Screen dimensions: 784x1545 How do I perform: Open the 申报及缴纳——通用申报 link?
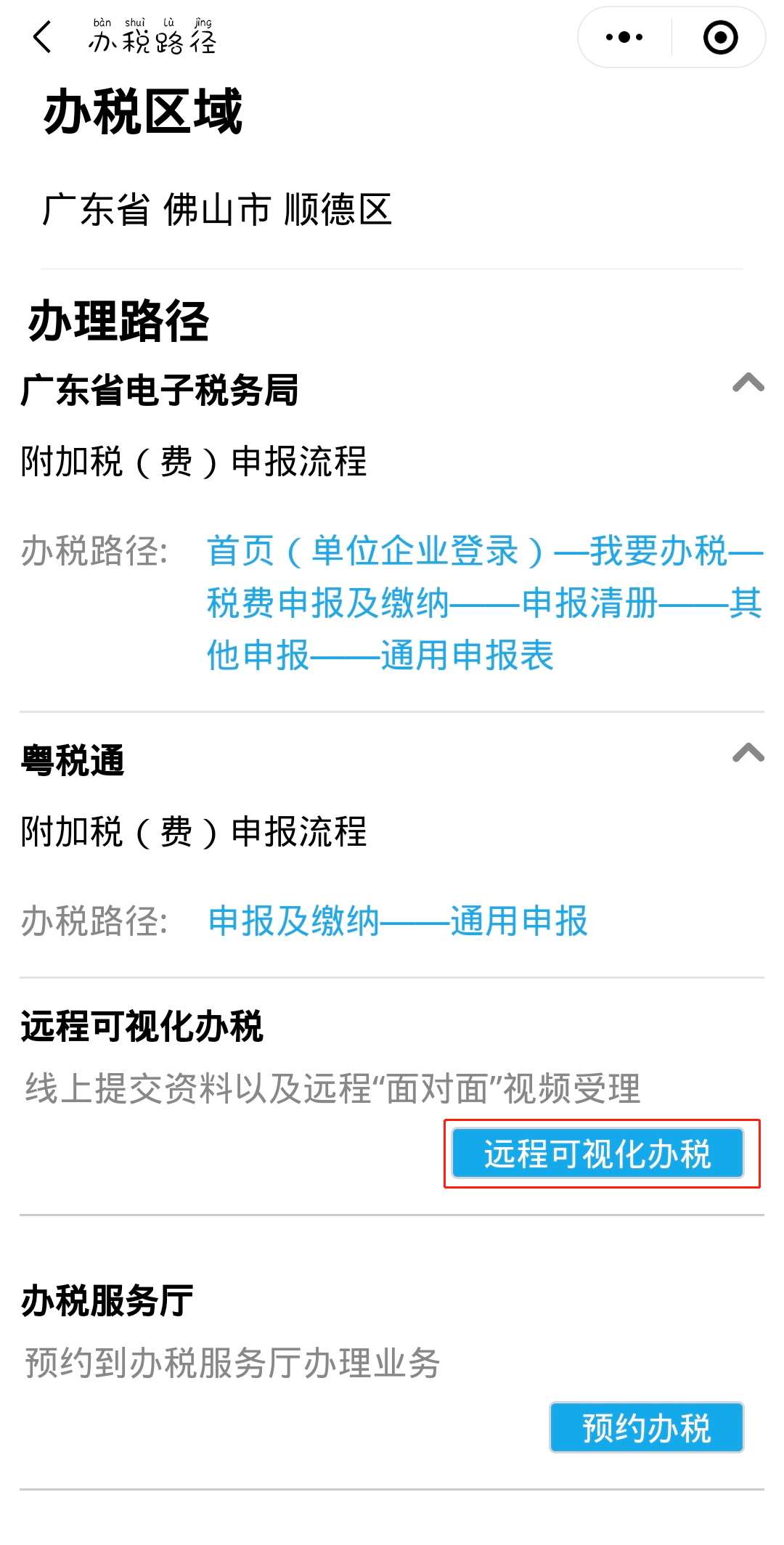tap(398, 921)
